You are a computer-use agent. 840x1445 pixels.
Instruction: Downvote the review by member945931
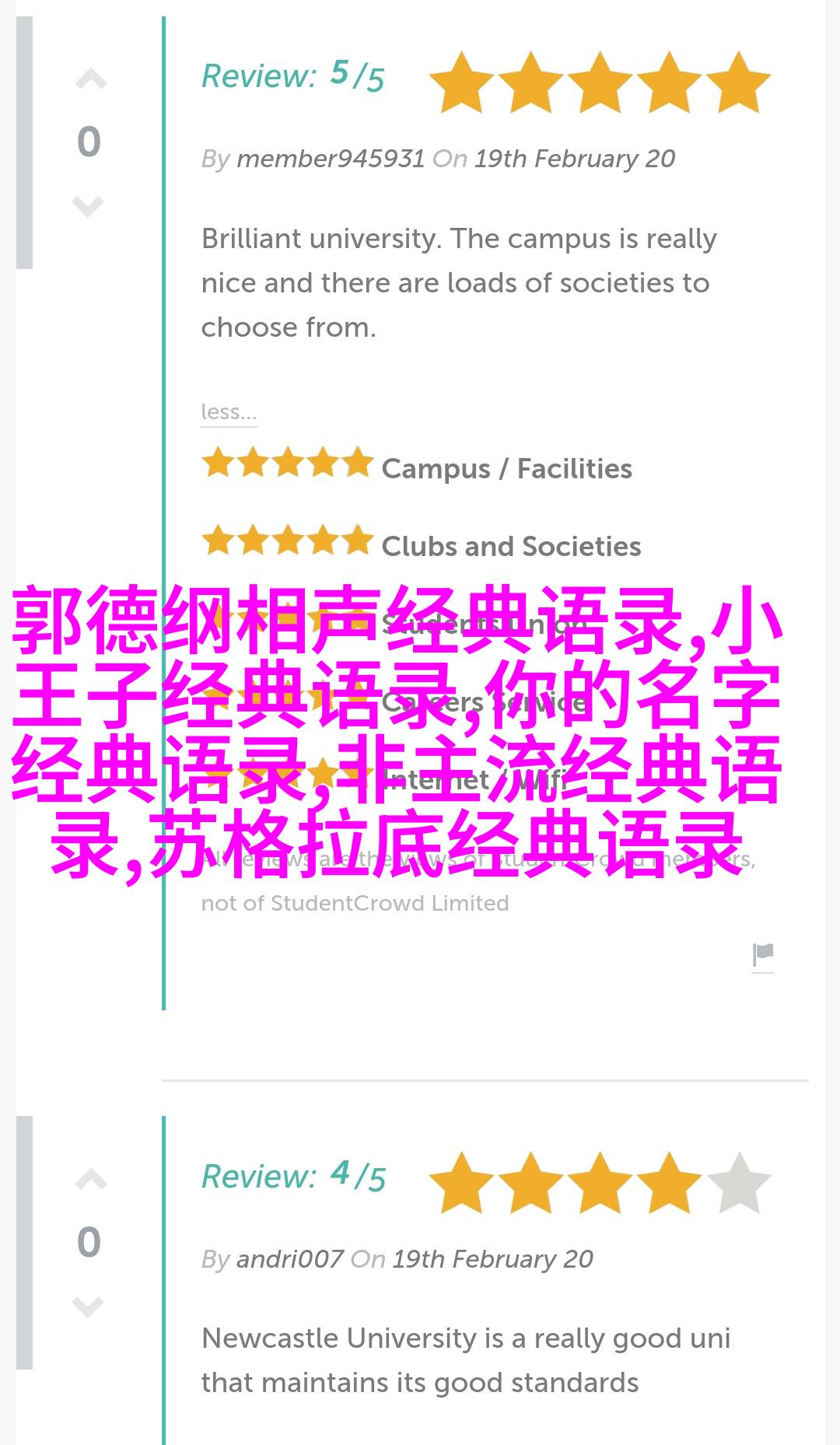pyautogui.click(x=88, y=206)
